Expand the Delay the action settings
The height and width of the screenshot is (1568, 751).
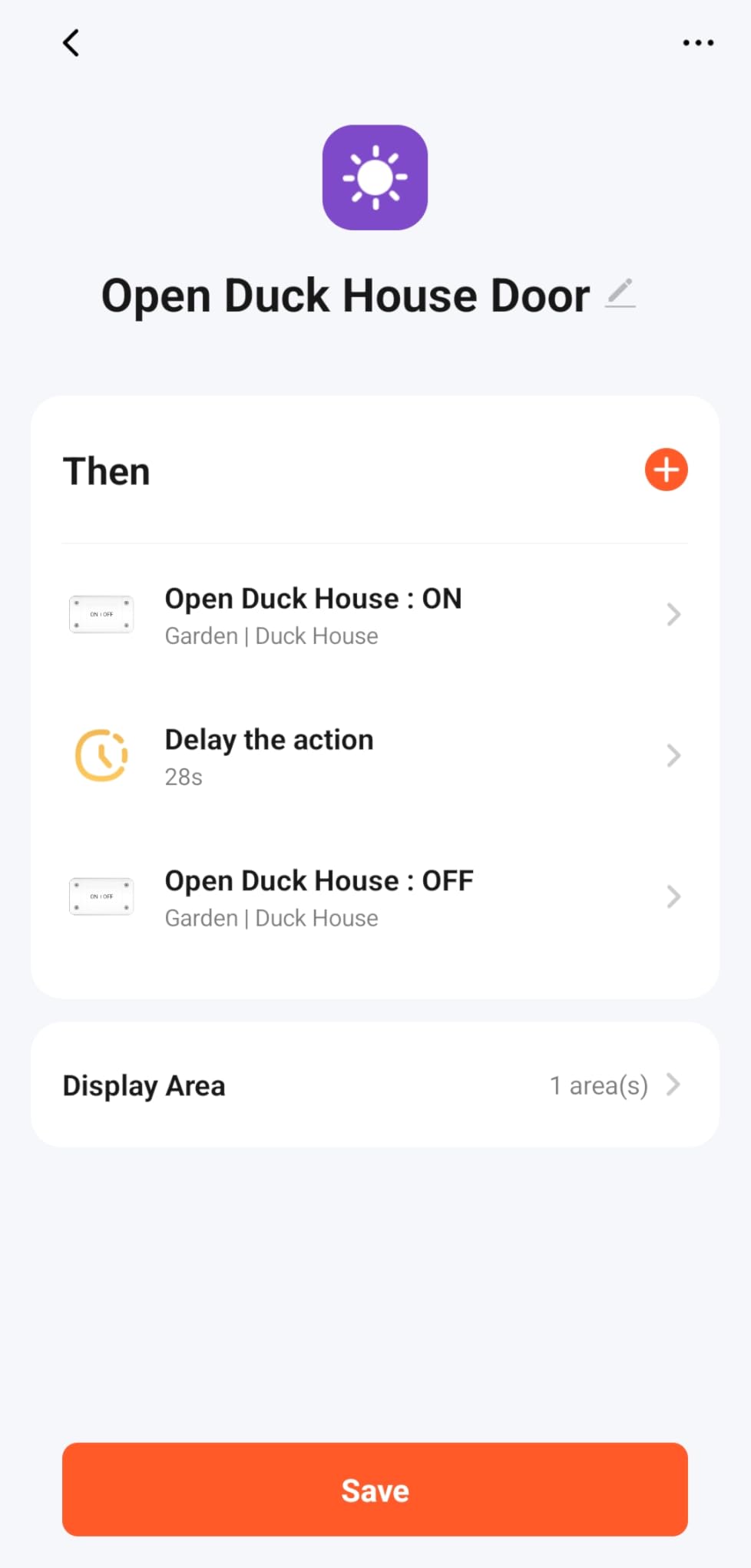(673, 755)
